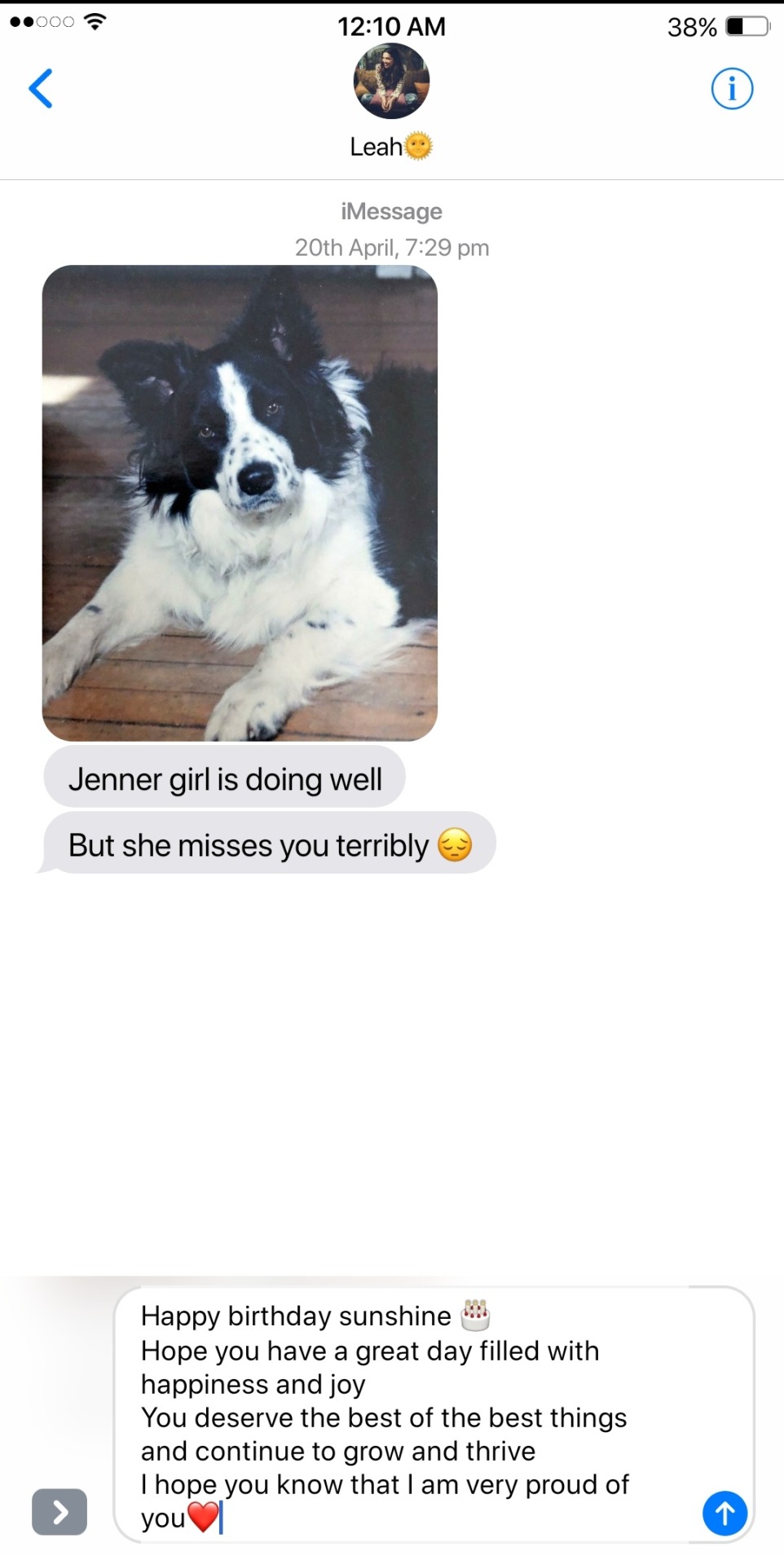Open conversation details info button

[731, 88]
